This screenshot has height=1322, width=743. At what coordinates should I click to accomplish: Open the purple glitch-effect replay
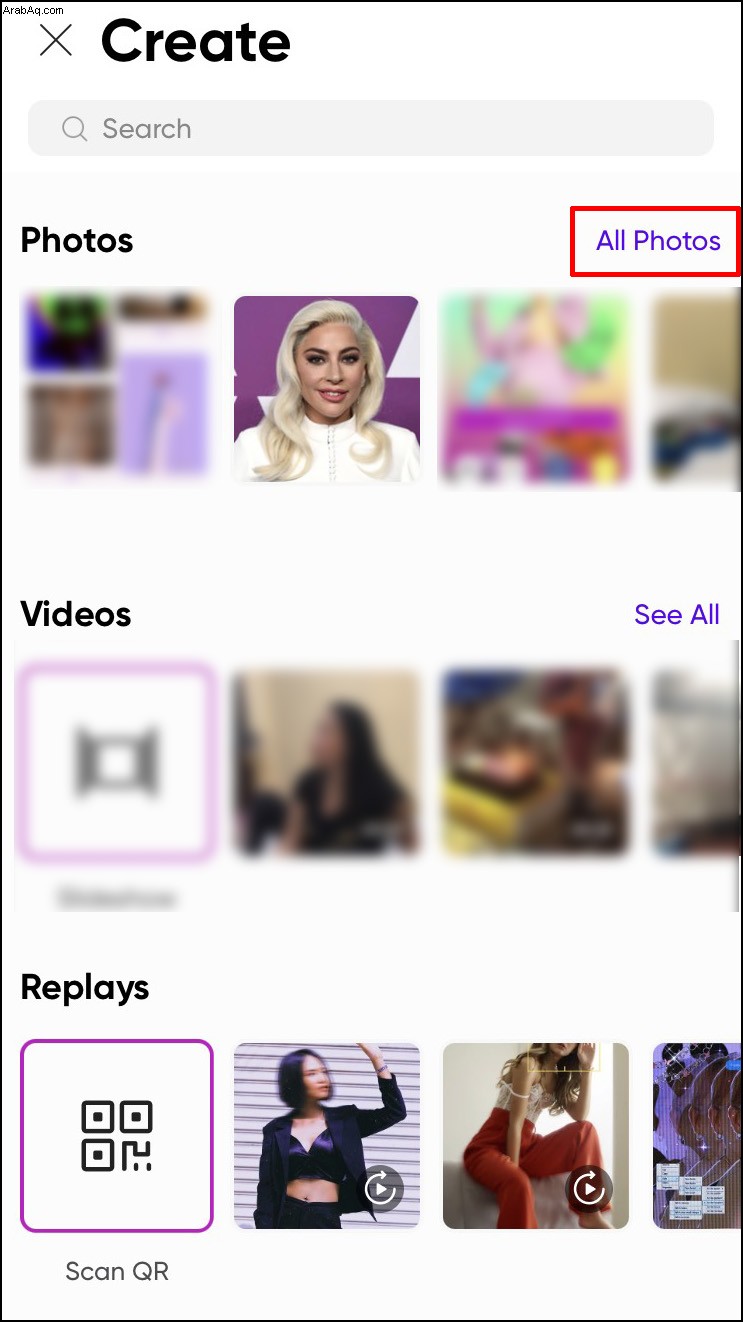coord(697,1136)
